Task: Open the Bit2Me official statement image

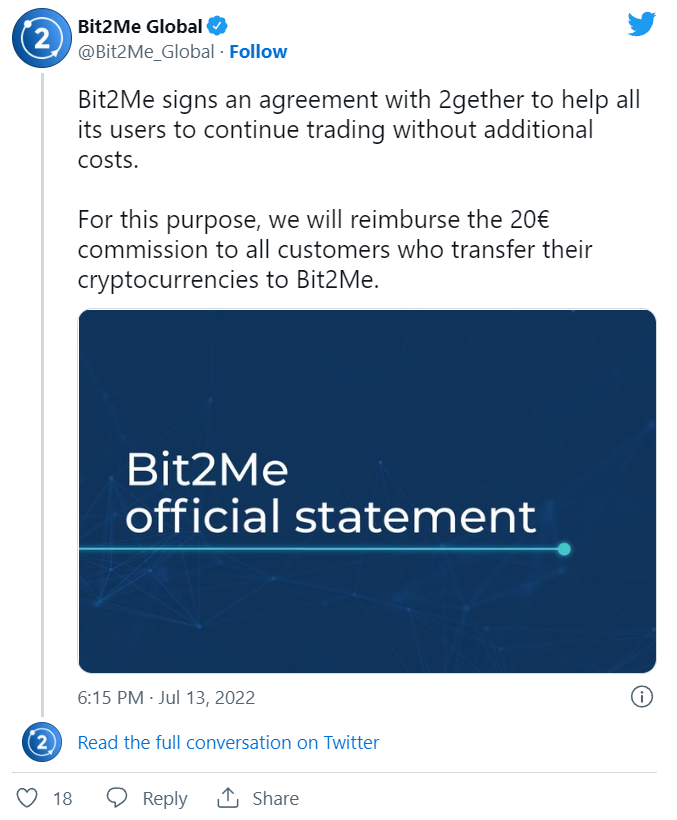Action: click(367, 490)
